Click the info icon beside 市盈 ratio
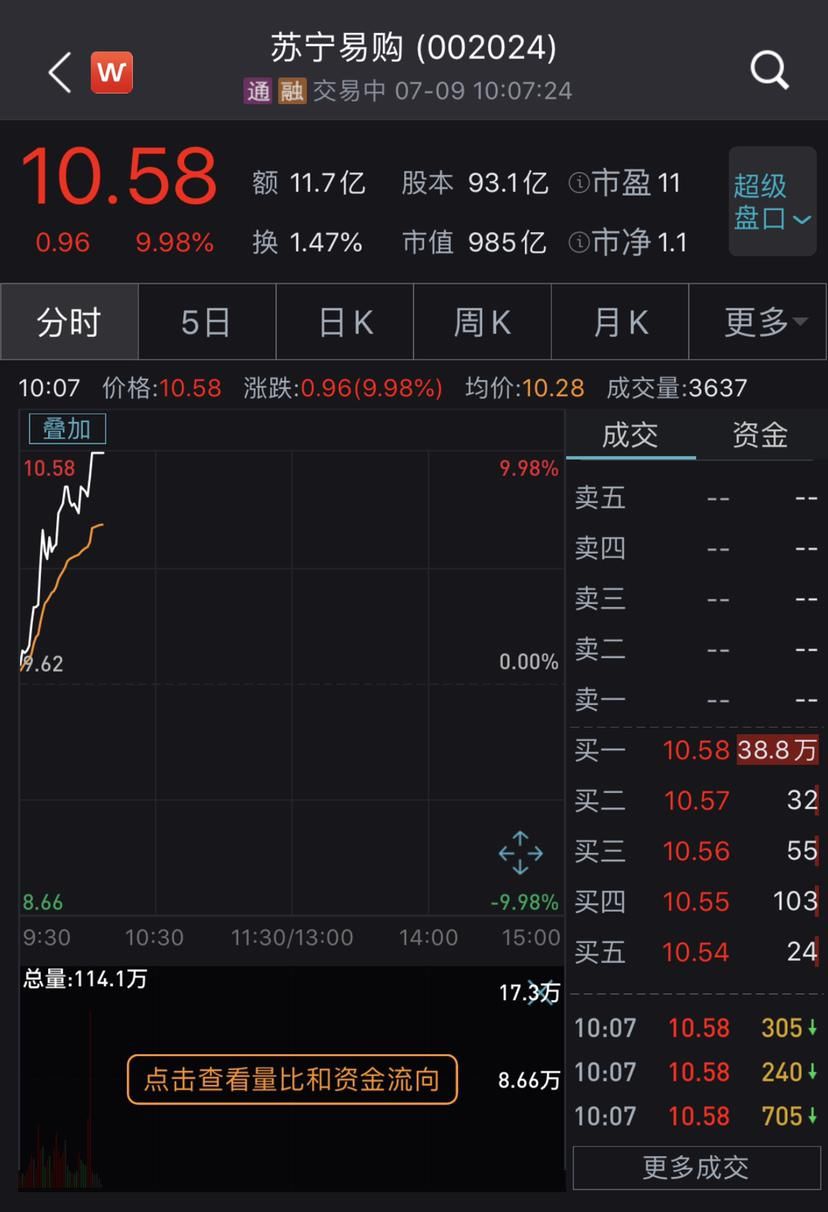828x1212 pixels. click(578, 183)
